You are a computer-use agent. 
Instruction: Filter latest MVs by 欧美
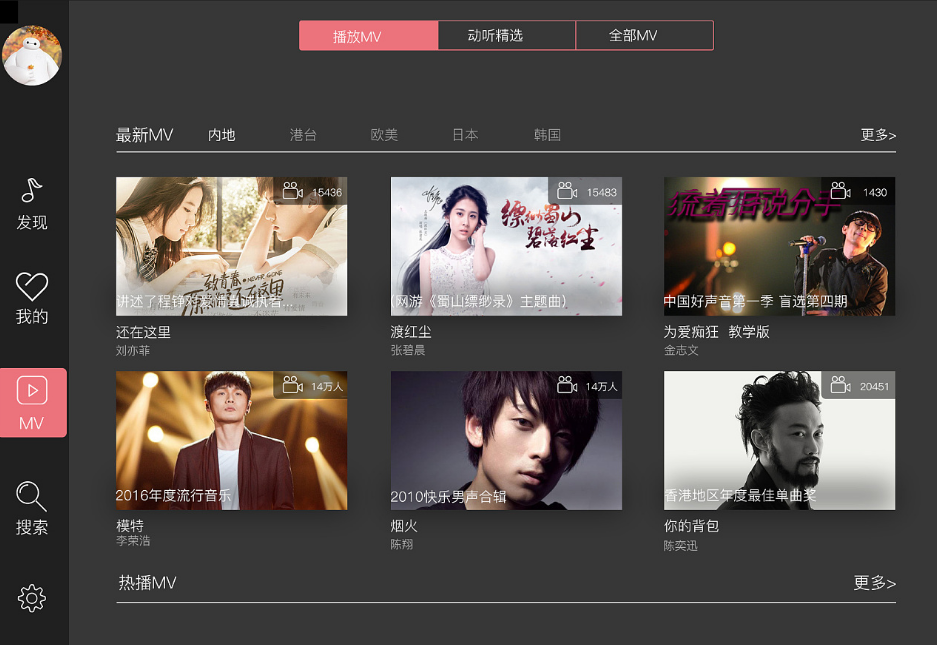coord(384,135)
